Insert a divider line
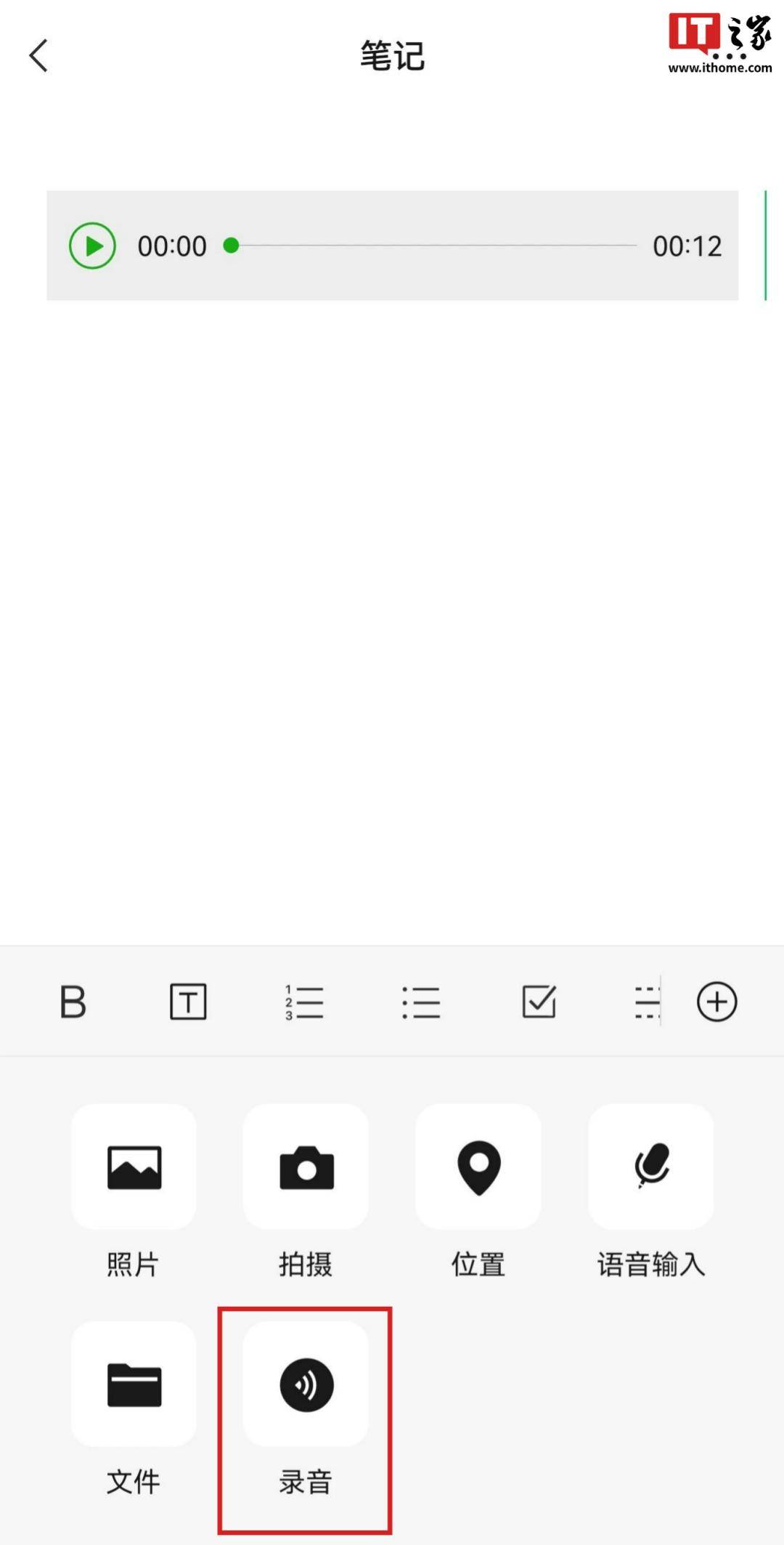 [645, 1002]
